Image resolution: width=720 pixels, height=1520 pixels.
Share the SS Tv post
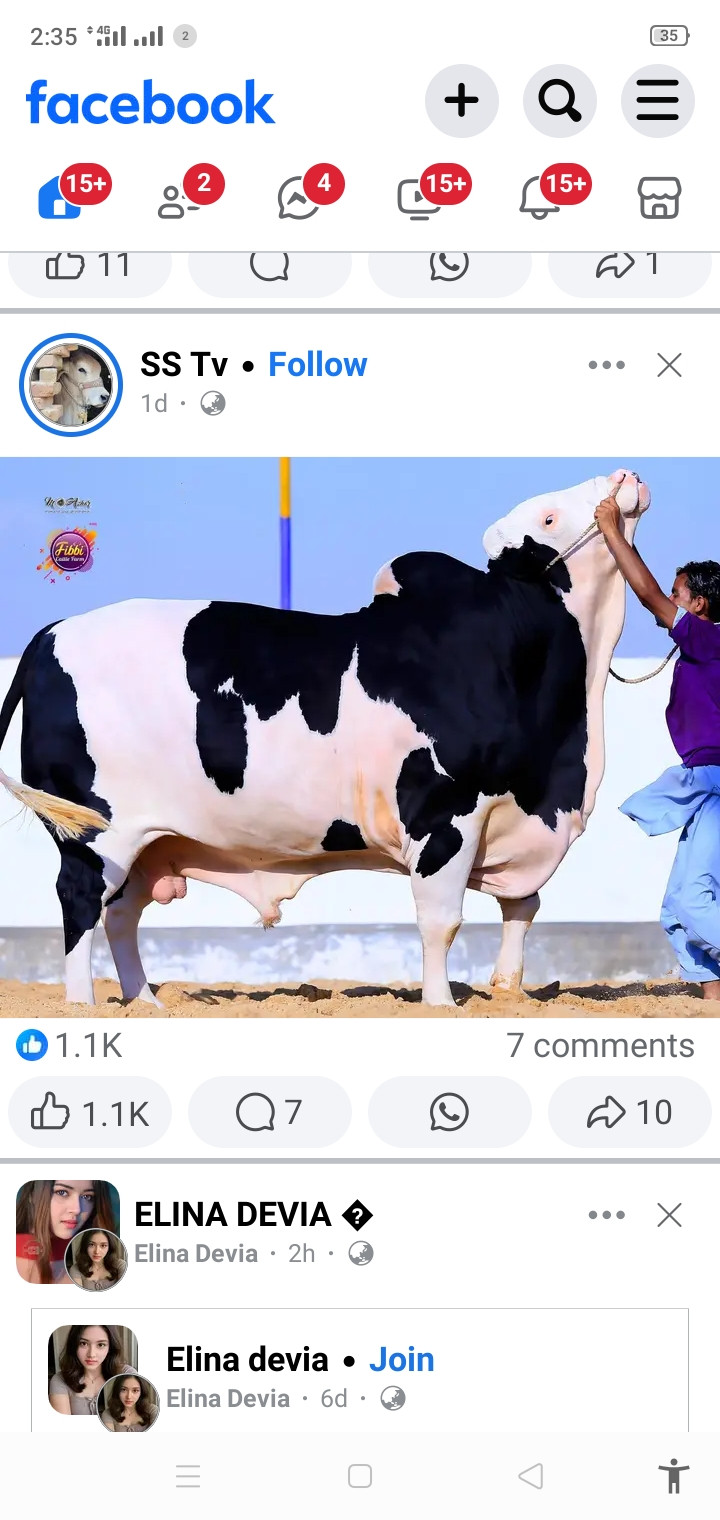coord(629,1112)
